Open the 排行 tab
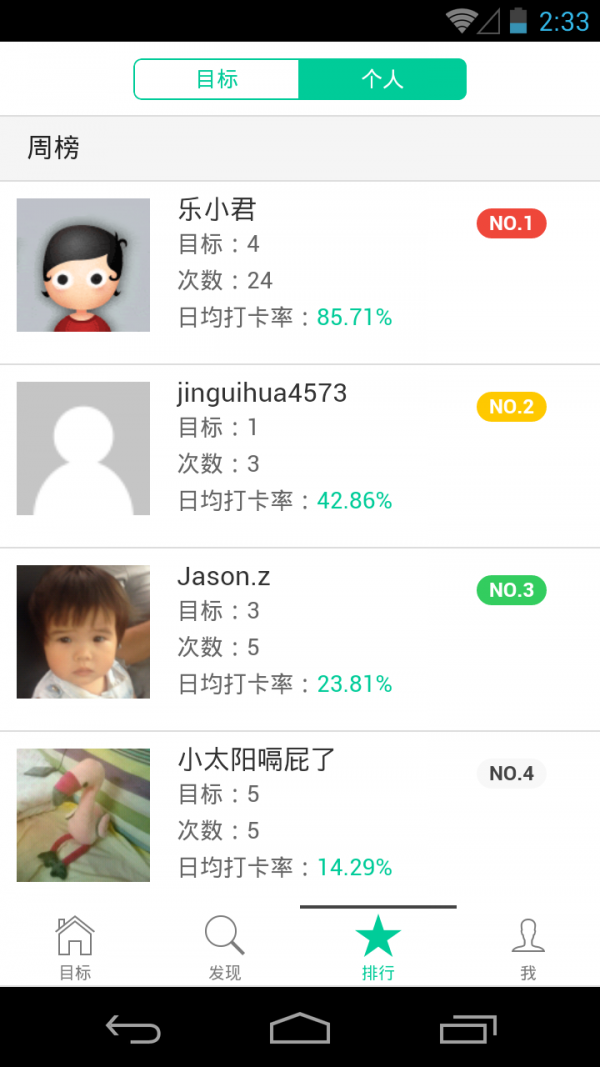 (378, 948)
